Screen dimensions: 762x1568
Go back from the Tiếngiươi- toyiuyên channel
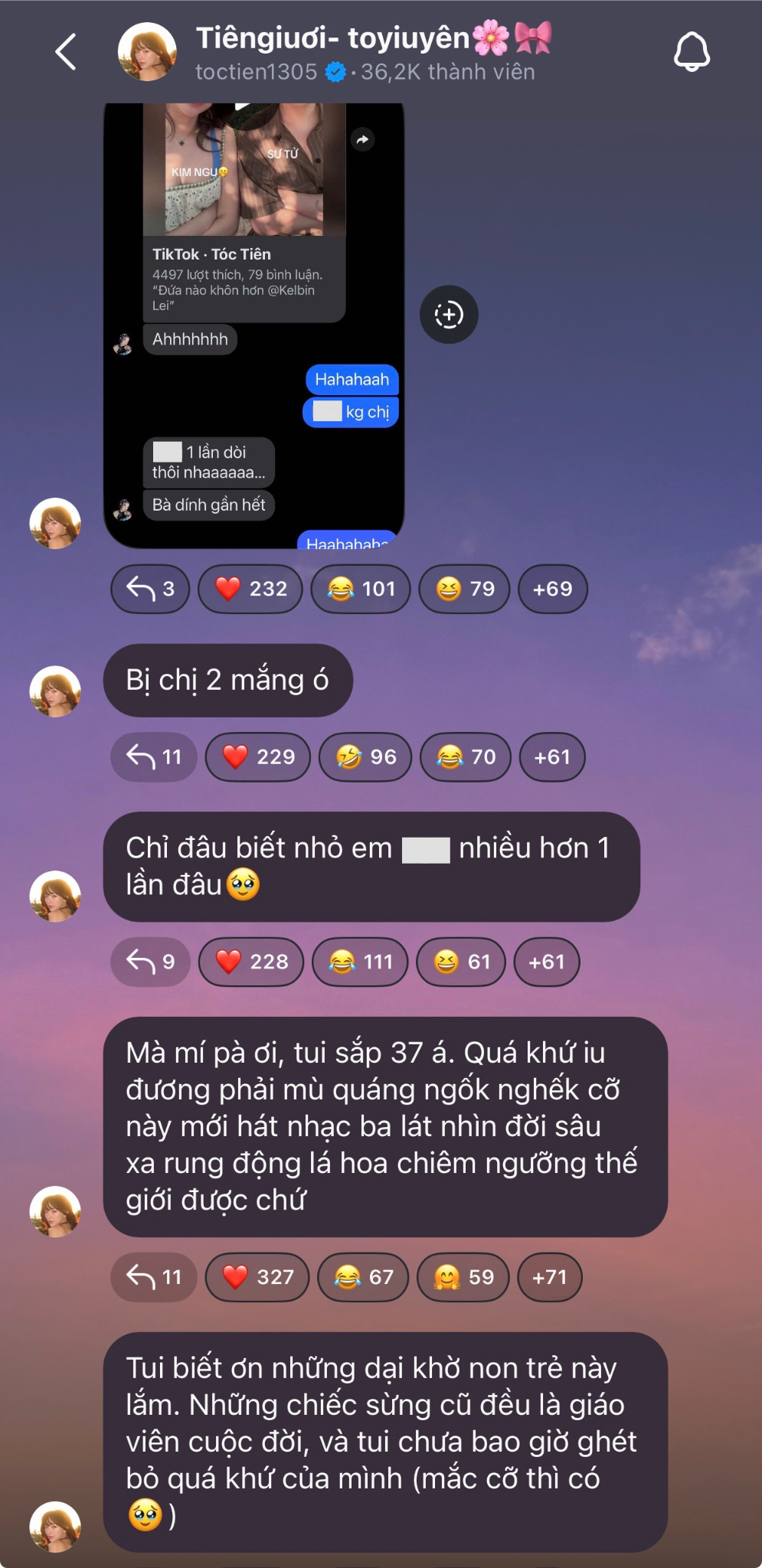pos(66,52)
